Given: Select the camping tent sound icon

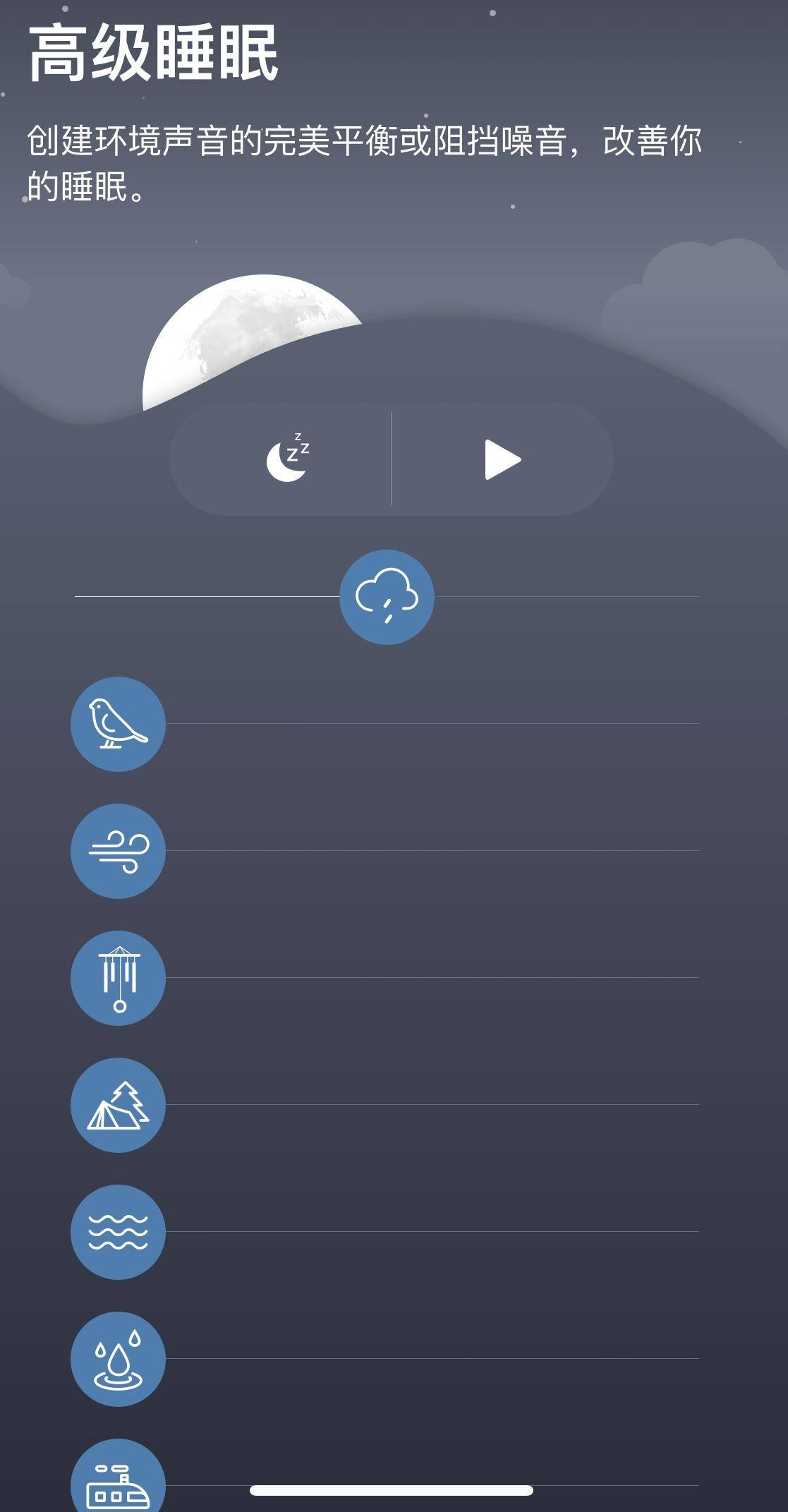Looking at the screenshot, I should click(x=118, y=1105).
